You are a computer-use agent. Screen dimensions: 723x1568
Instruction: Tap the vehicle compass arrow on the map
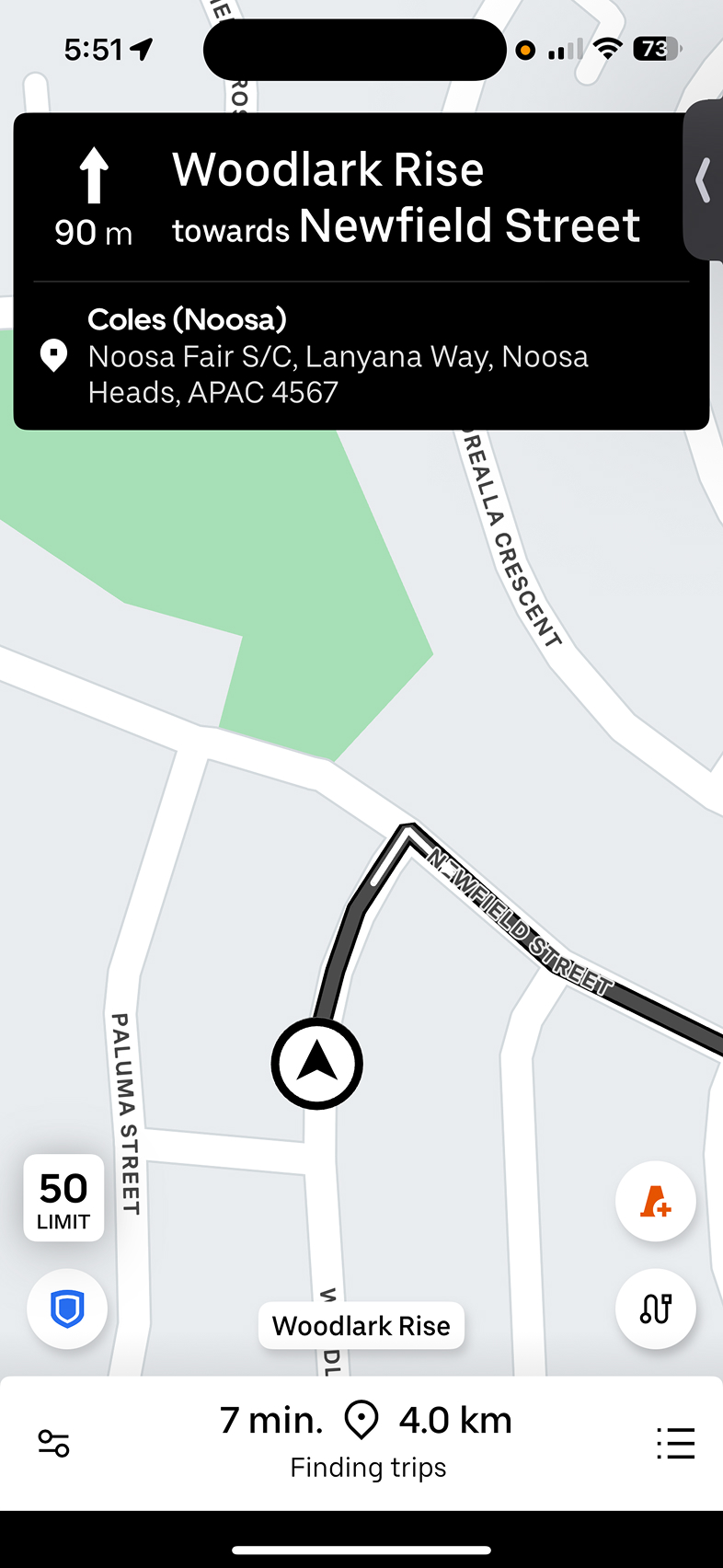tap(316, 1063)
